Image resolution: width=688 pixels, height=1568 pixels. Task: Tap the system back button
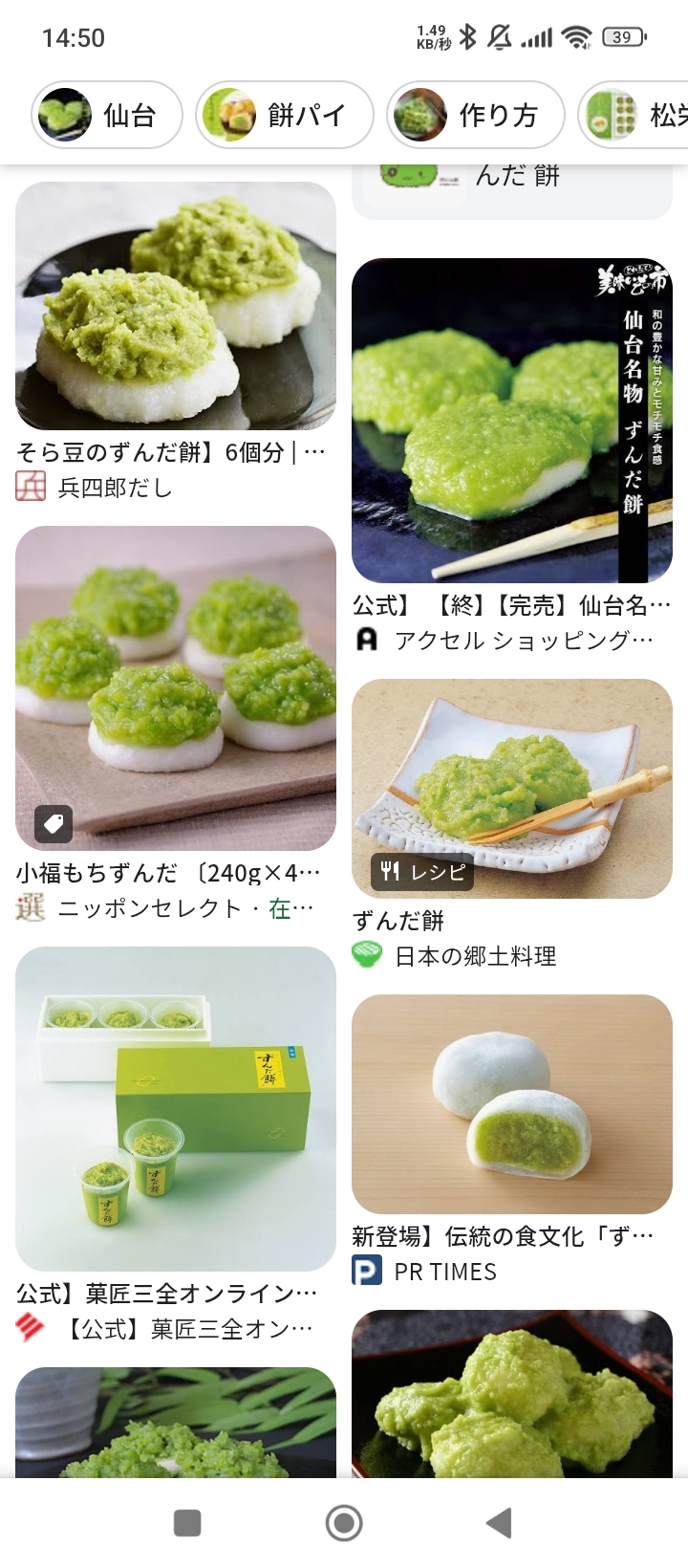[499, 1523]
